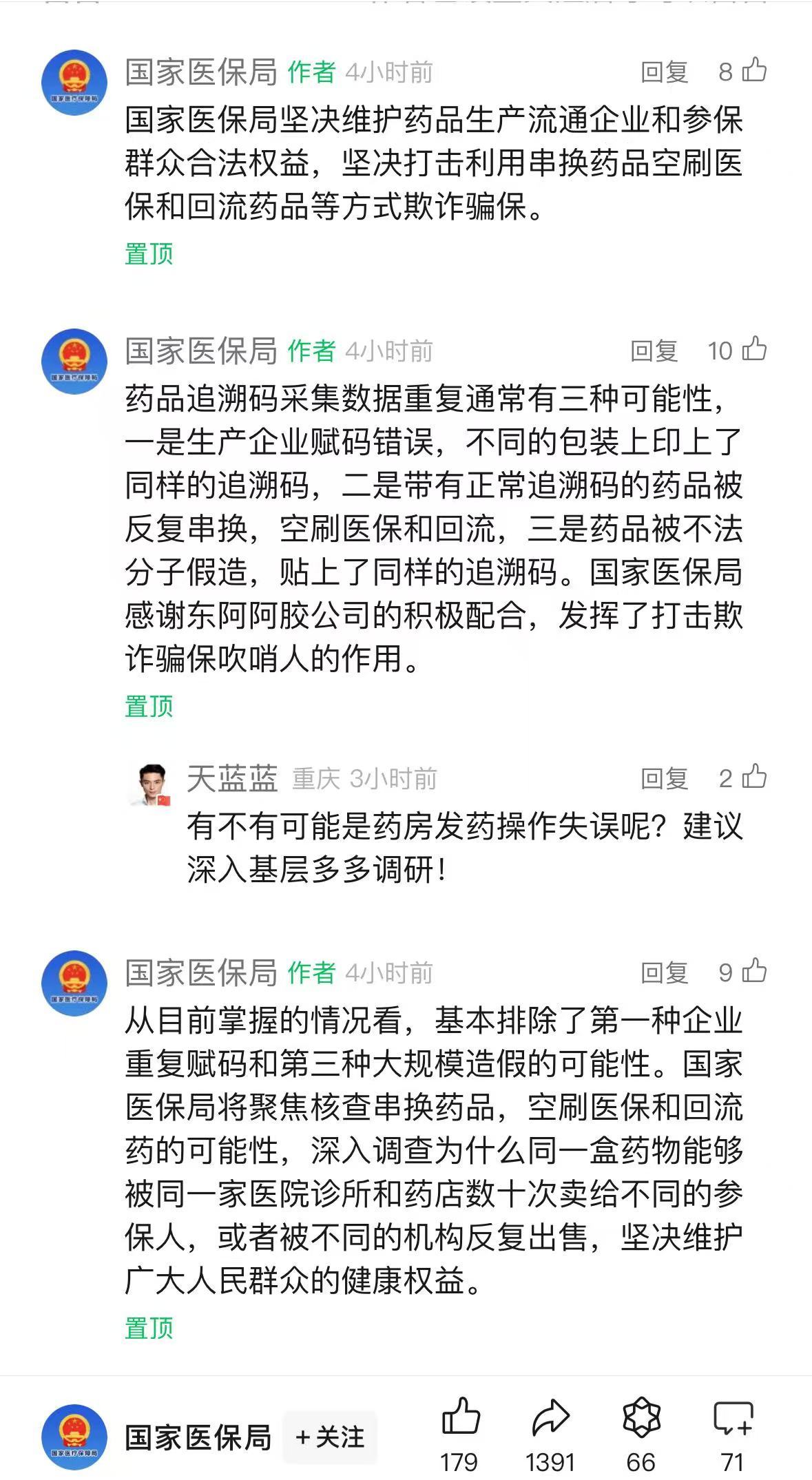Open 天蓝蓝's profile avatar
812x1480 pixels.
click(152, 784)
